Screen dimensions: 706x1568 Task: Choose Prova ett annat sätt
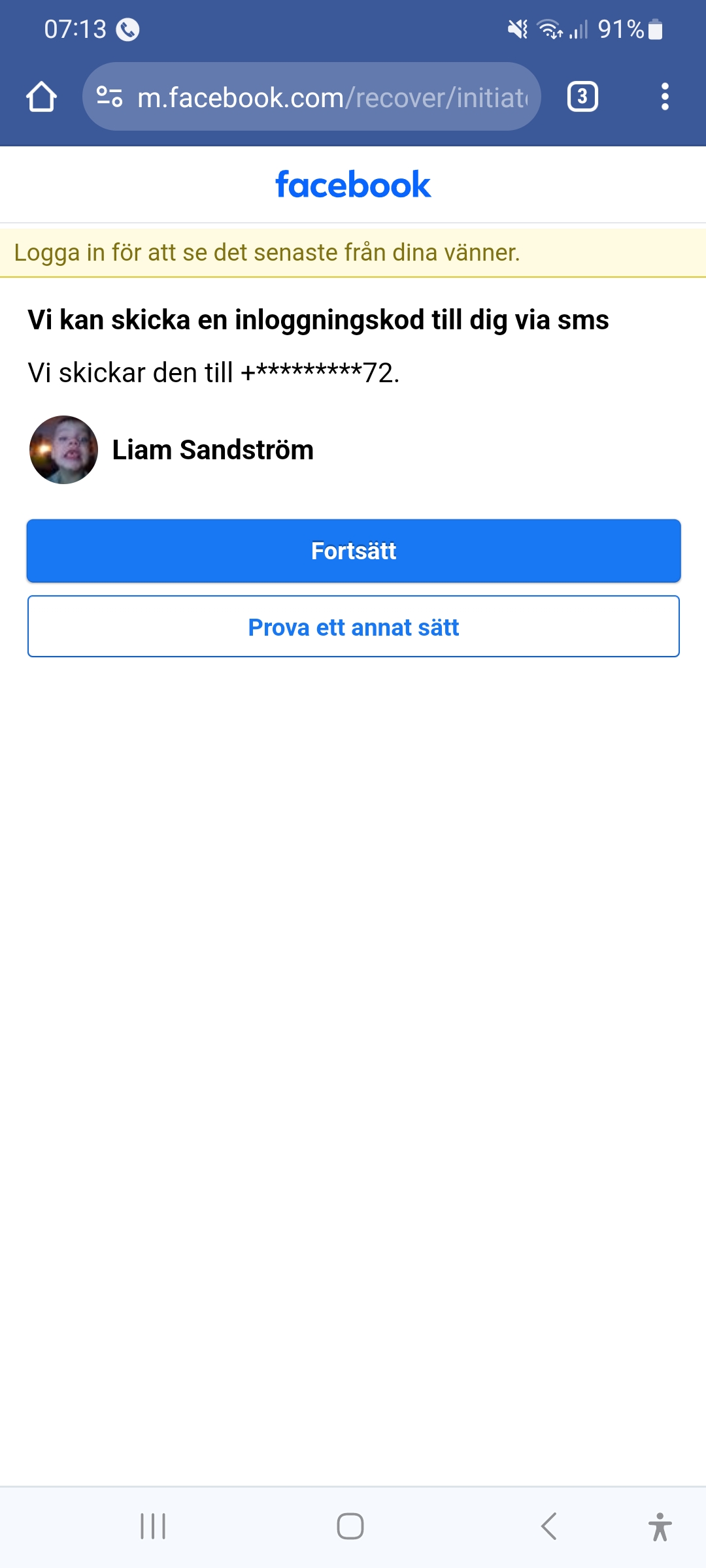[x=353, y=627]
